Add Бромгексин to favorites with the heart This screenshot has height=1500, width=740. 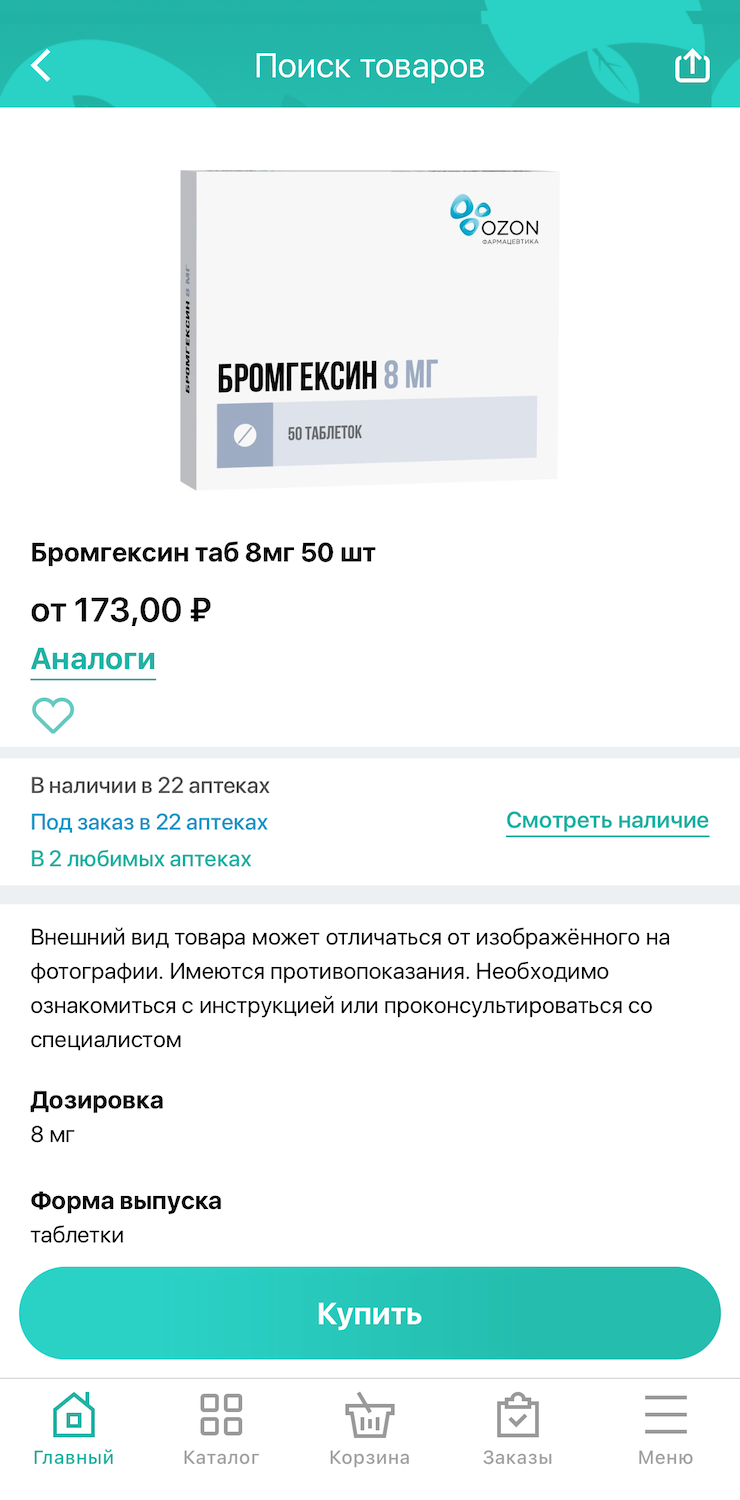tap(53, 715)
